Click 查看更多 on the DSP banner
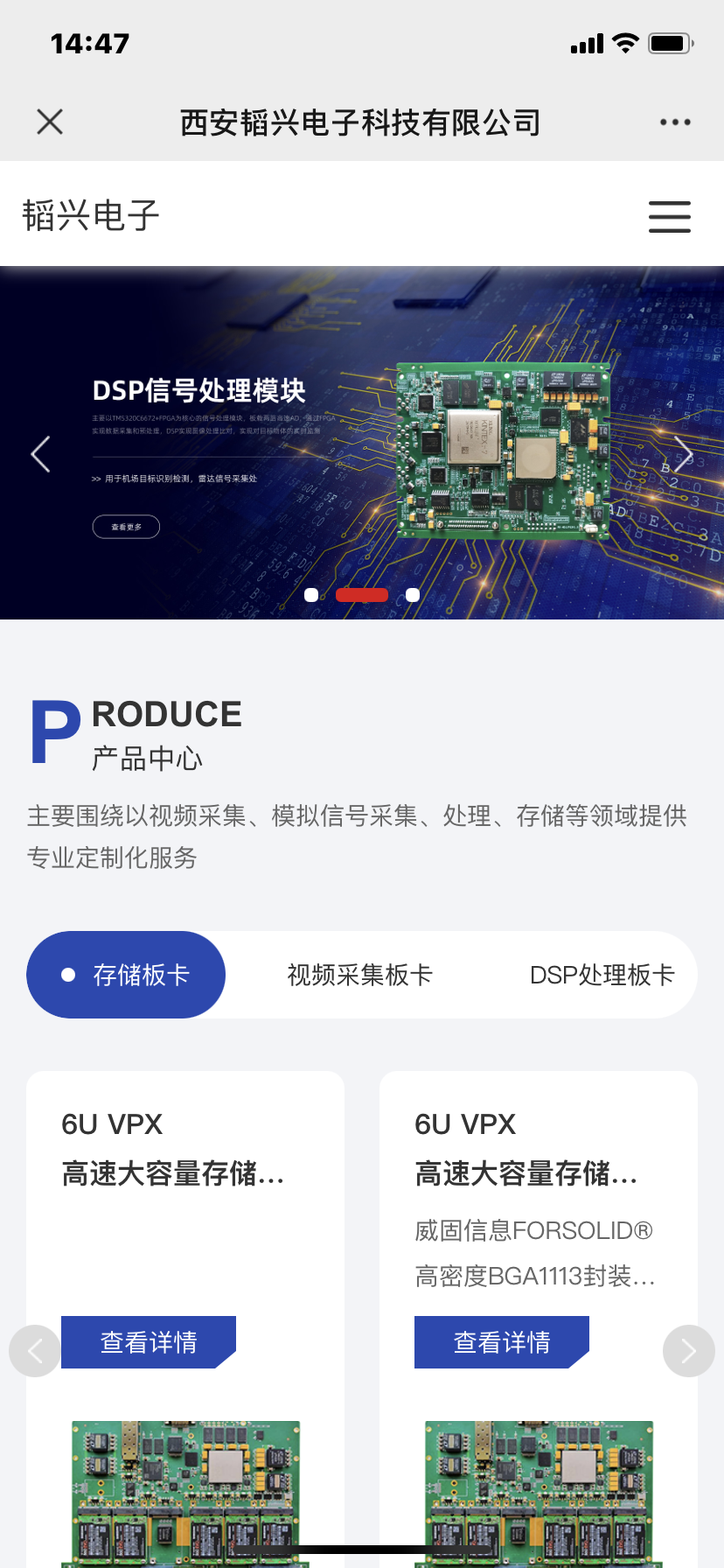This screenshot has height=1568, width=724. point(126,526)
